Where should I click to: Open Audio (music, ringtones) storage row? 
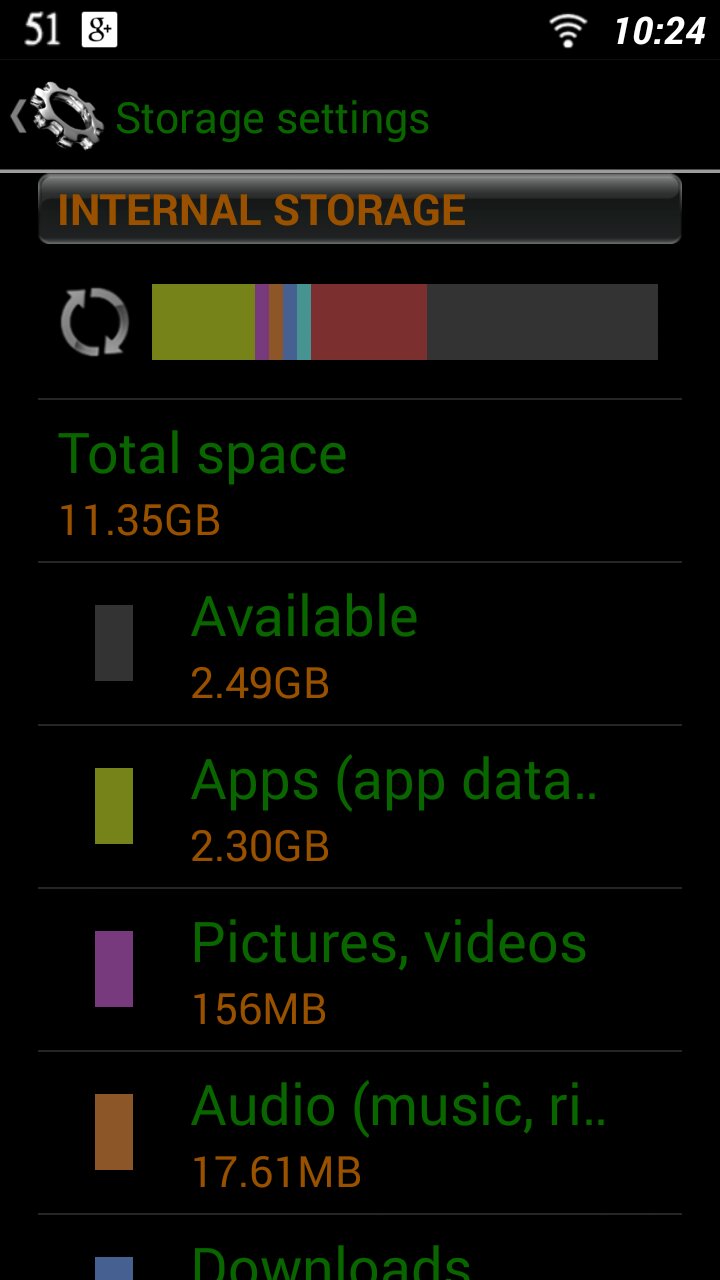(360, 1133)
